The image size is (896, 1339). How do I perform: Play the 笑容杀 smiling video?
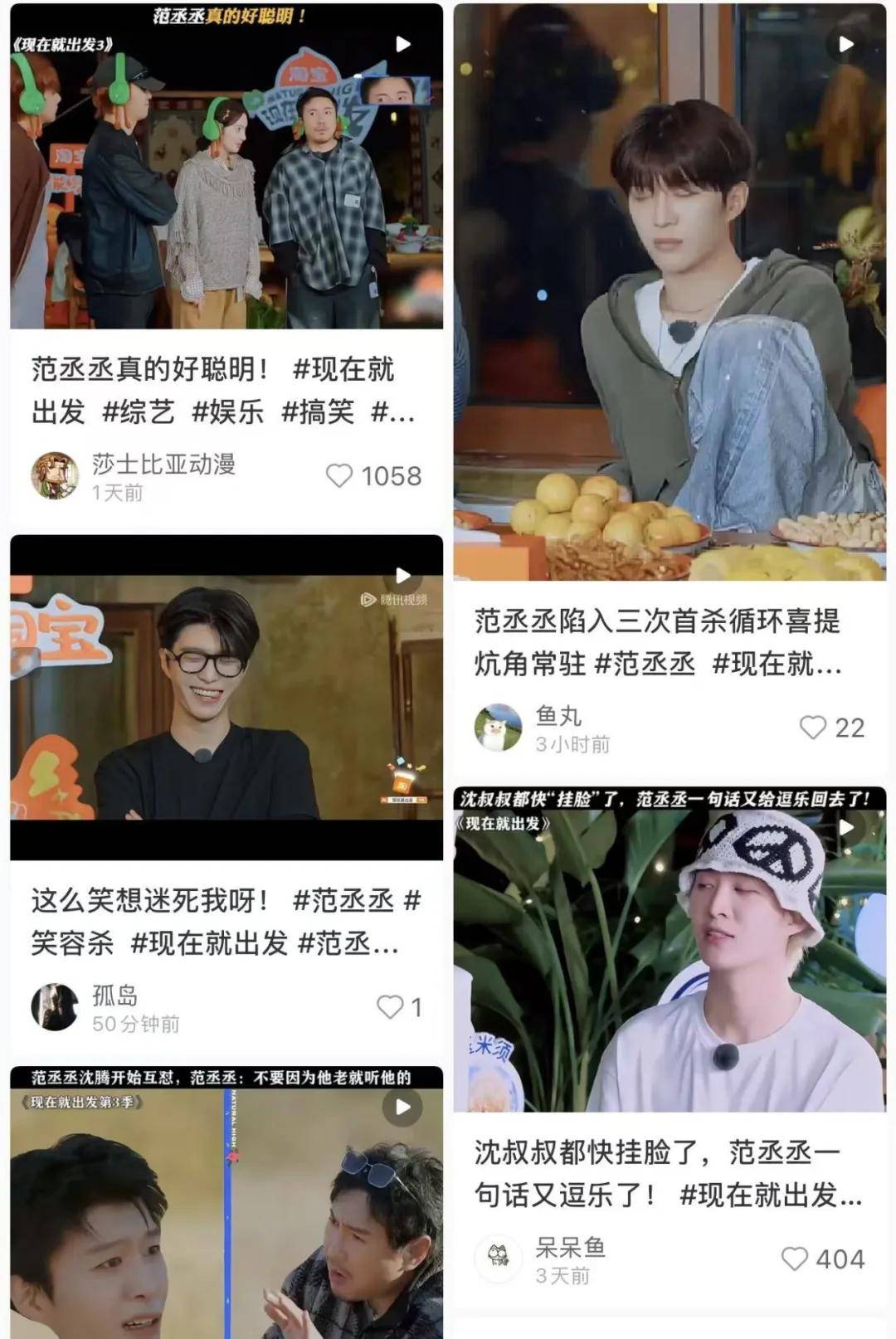pos(403,573)
